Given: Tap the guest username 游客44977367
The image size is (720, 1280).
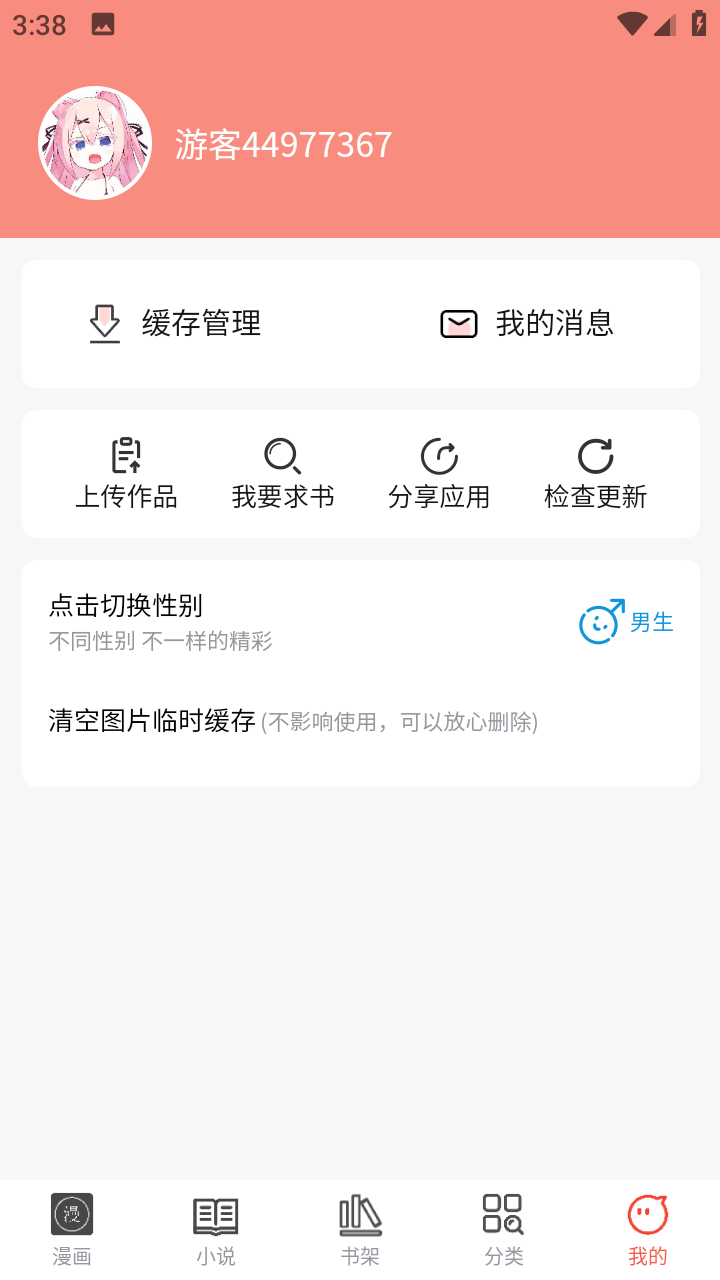Looking at the screenshot, I should 284,144.
